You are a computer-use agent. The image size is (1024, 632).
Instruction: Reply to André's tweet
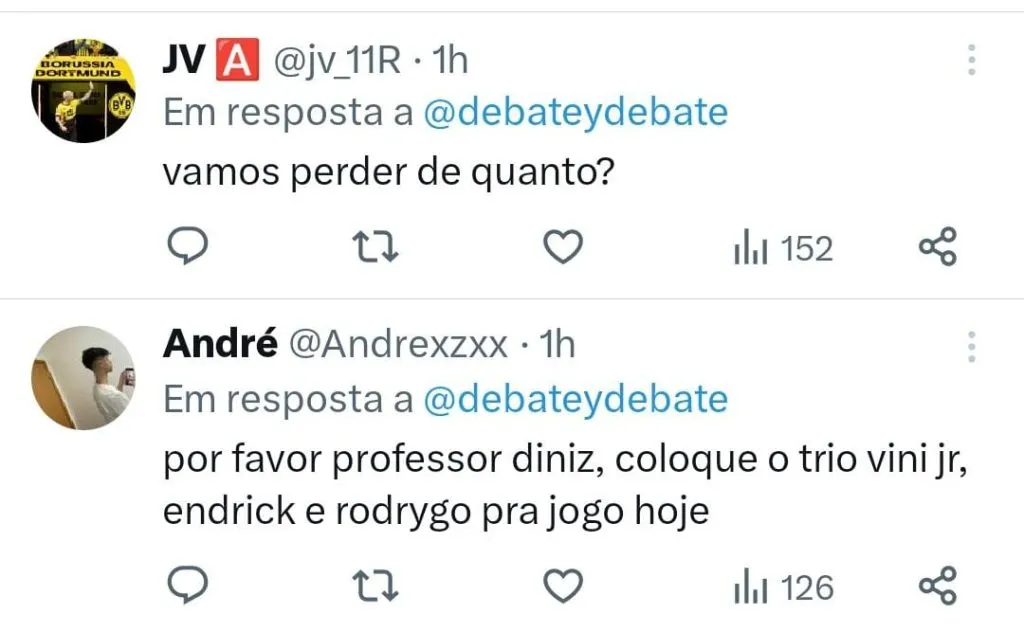tap(185, 585)
